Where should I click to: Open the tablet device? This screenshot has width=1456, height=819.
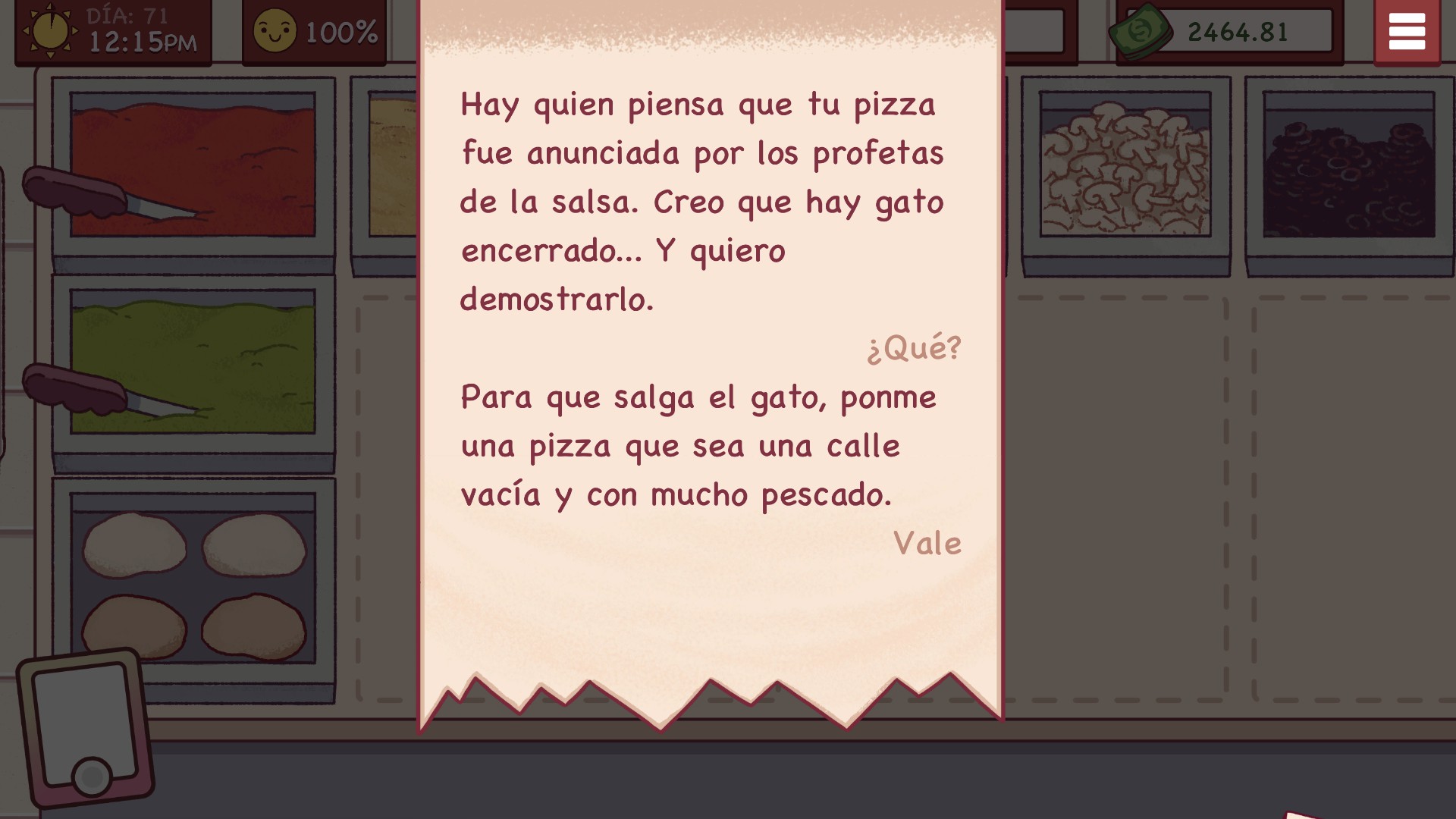click(85, 728)
